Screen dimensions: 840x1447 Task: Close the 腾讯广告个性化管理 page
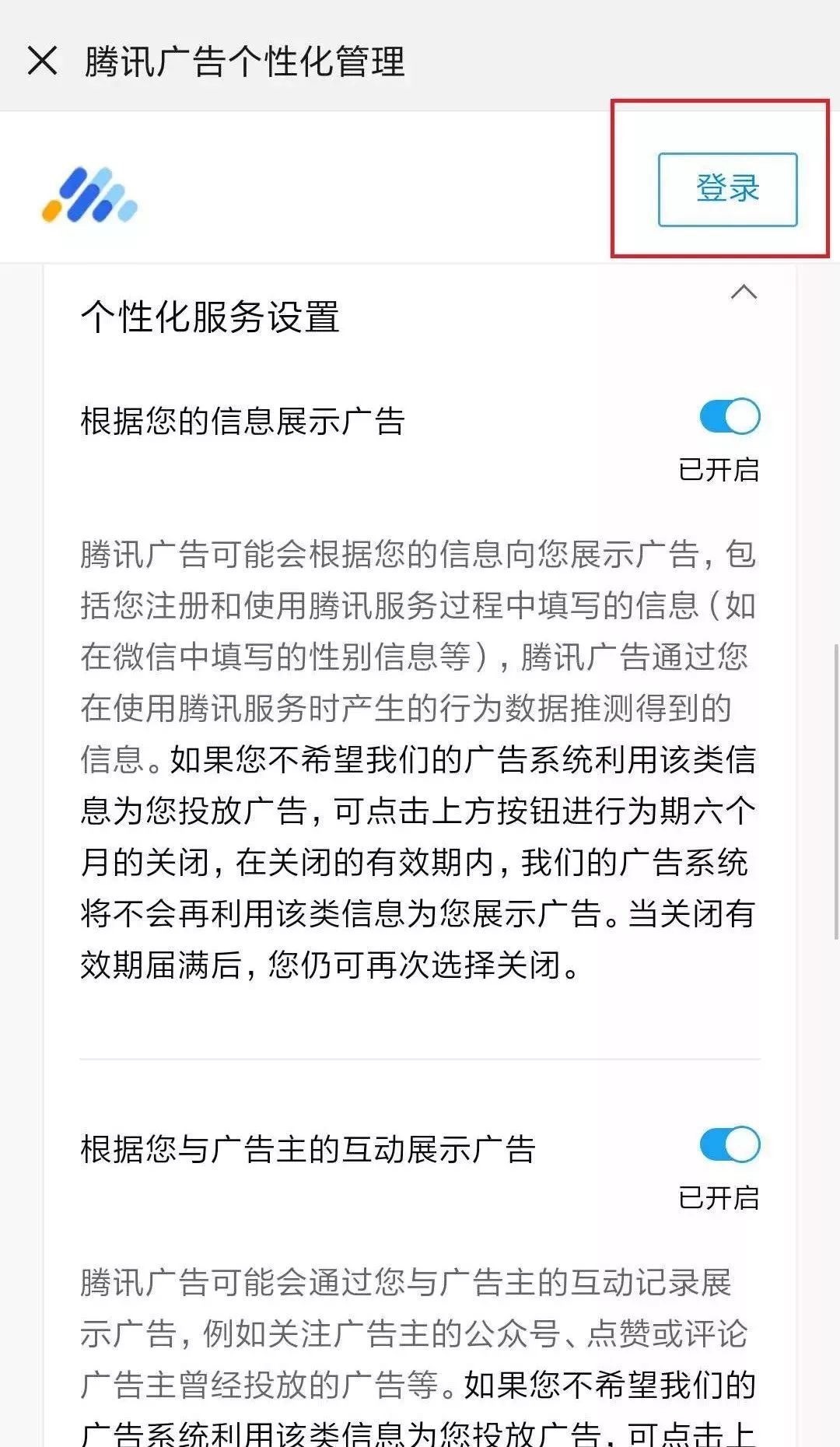tap(43, 61)
